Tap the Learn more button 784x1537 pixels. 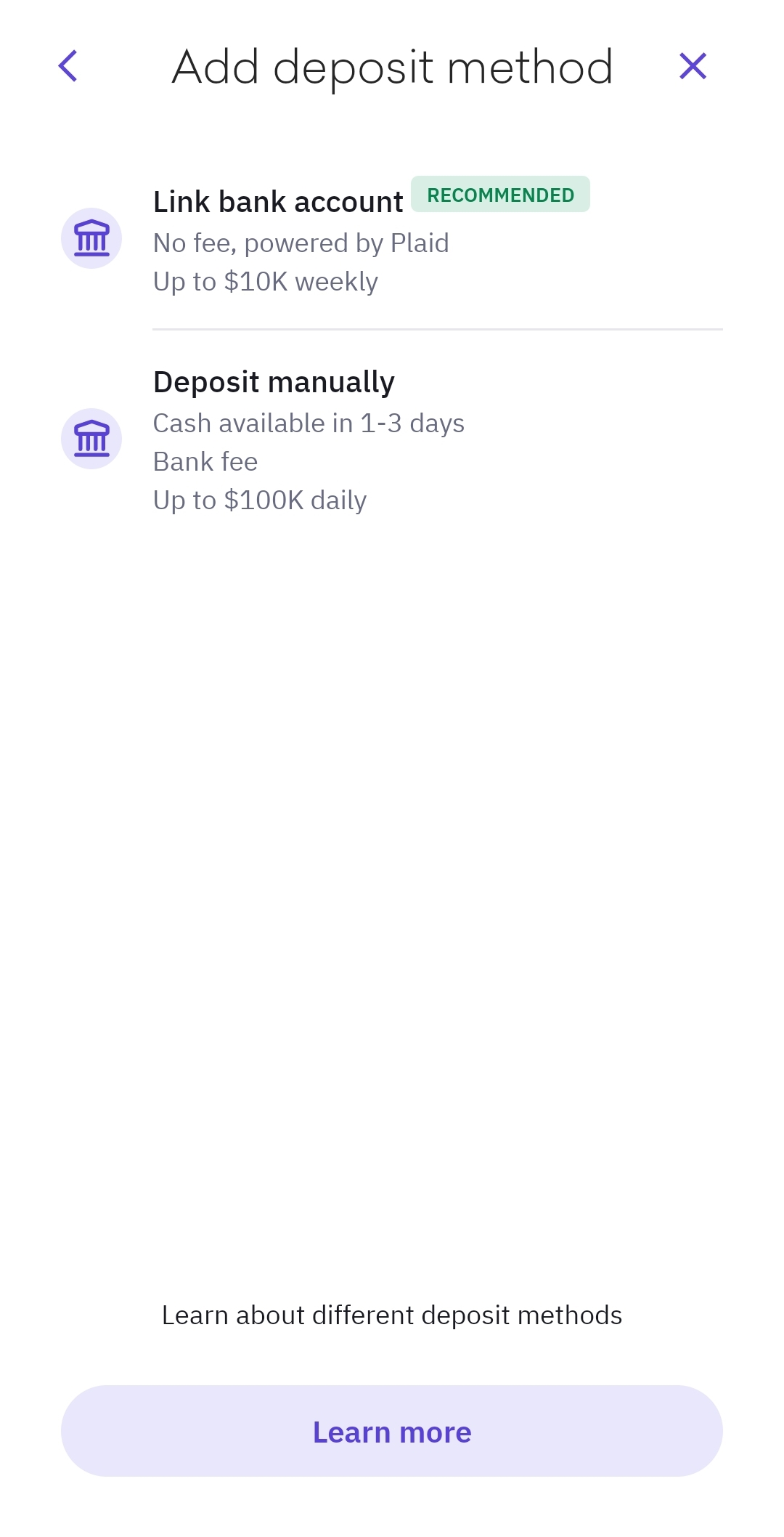click(x=392, y=1431)
